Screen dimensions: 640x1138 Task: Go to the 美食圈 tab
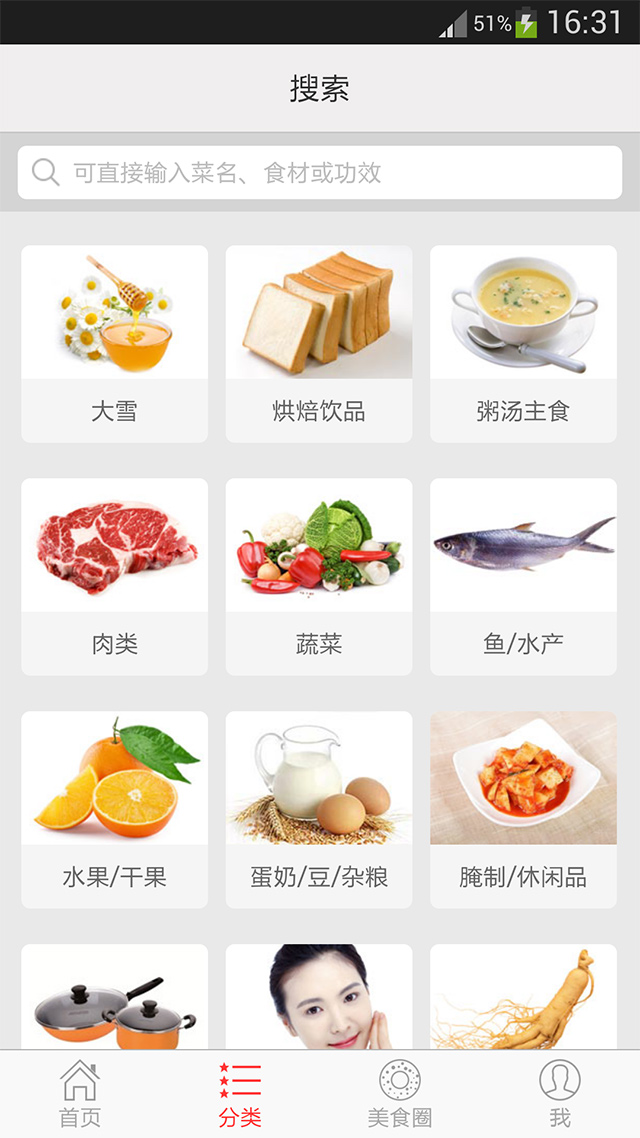point(400,1095)
